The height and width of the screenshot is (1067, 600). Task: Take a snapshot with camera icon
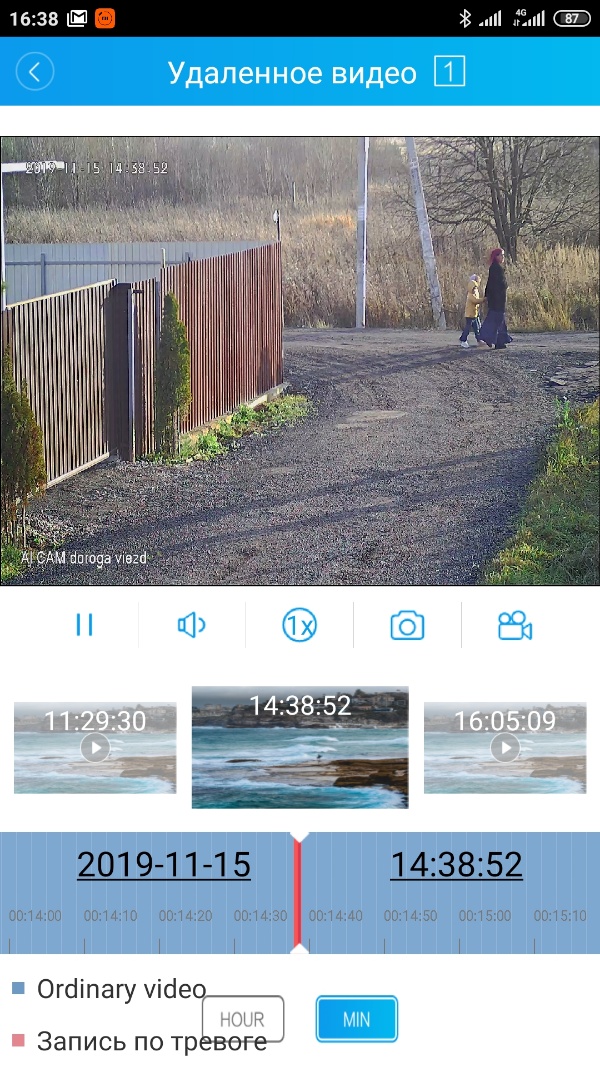(407, 626)
